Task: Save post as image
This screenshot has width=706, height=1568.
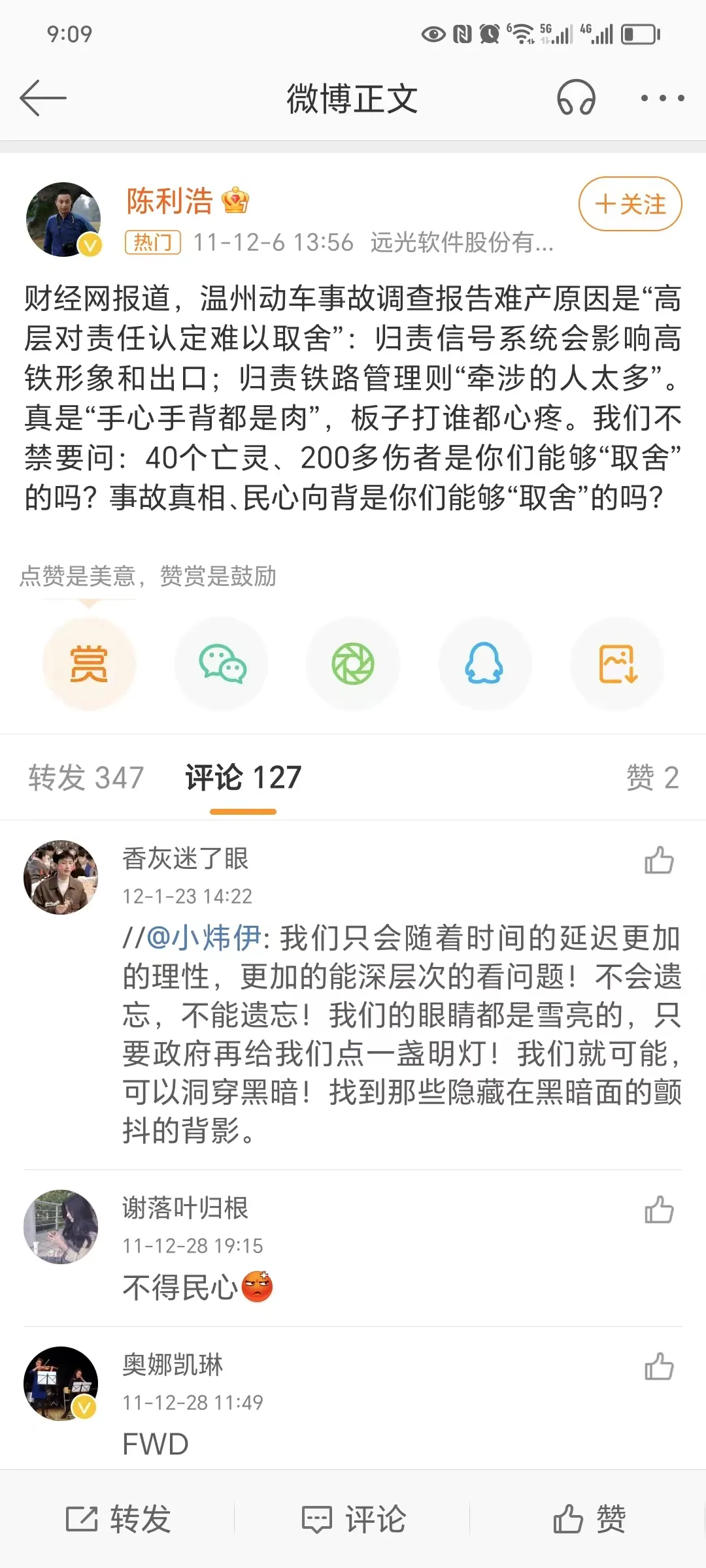Action: (x=617, y=664)
